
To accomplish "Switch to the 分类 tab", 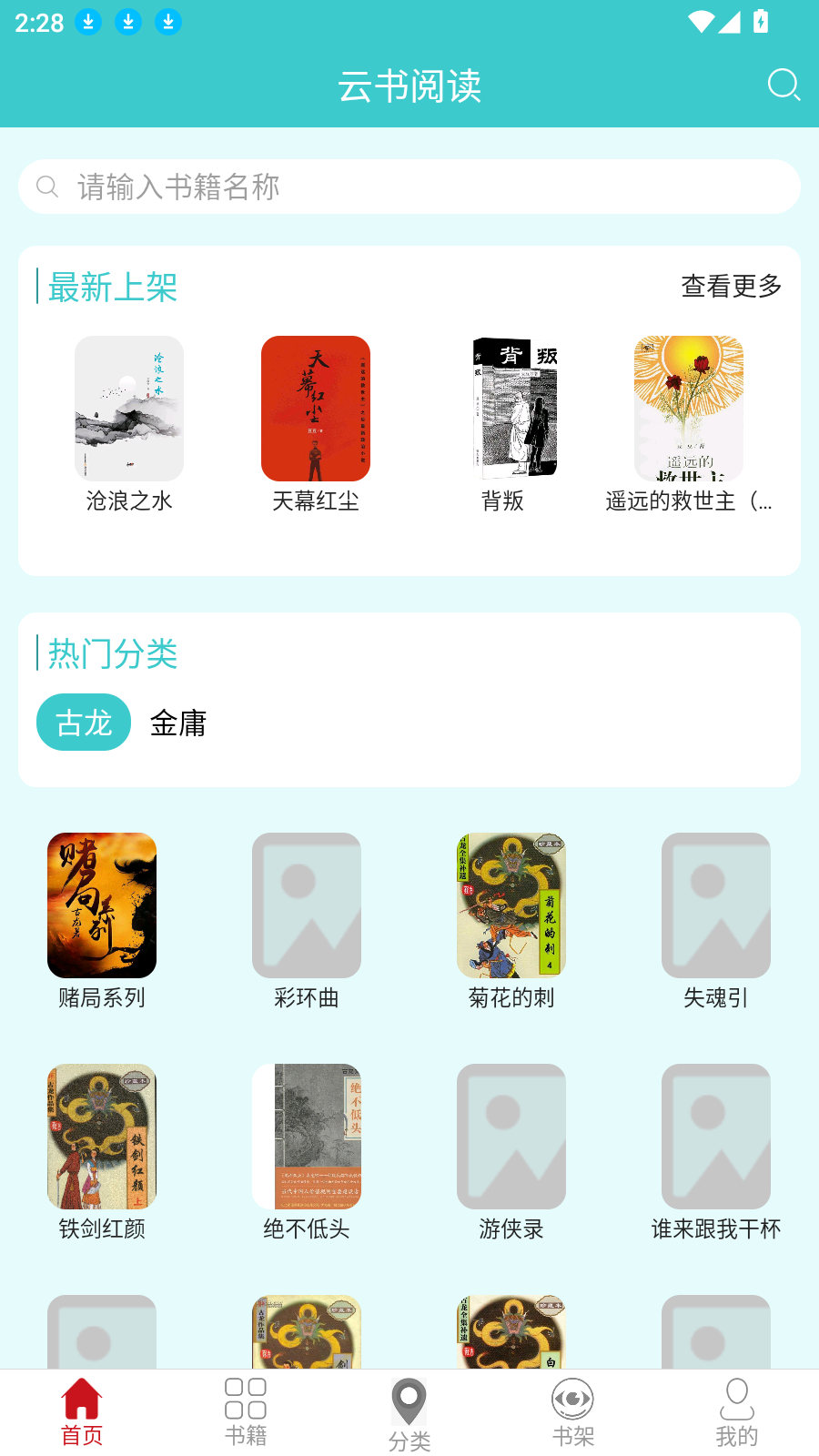I will click(409, 1412).
